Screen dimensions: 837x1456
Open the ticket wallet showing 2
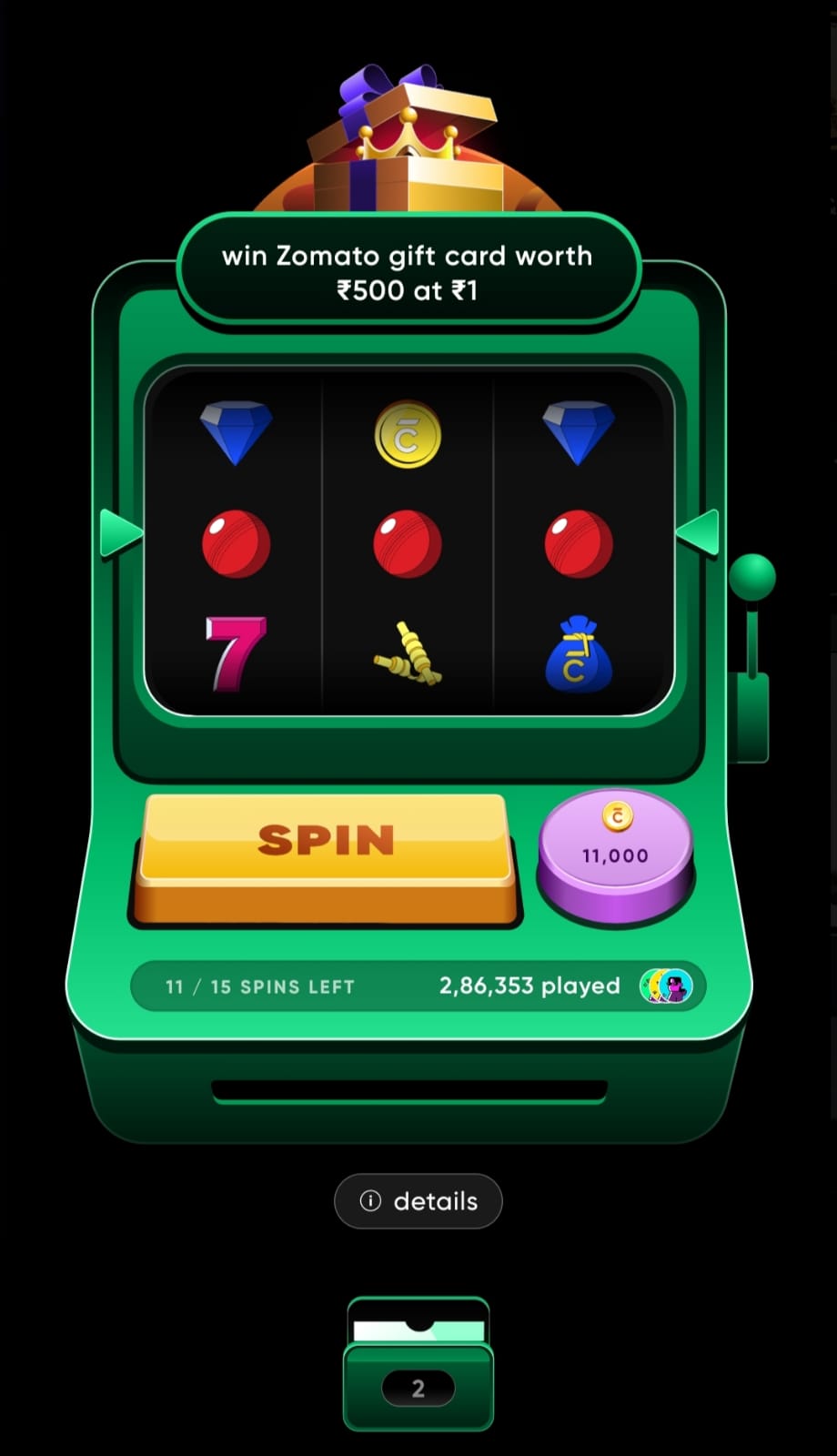[x=418, y=1367]
